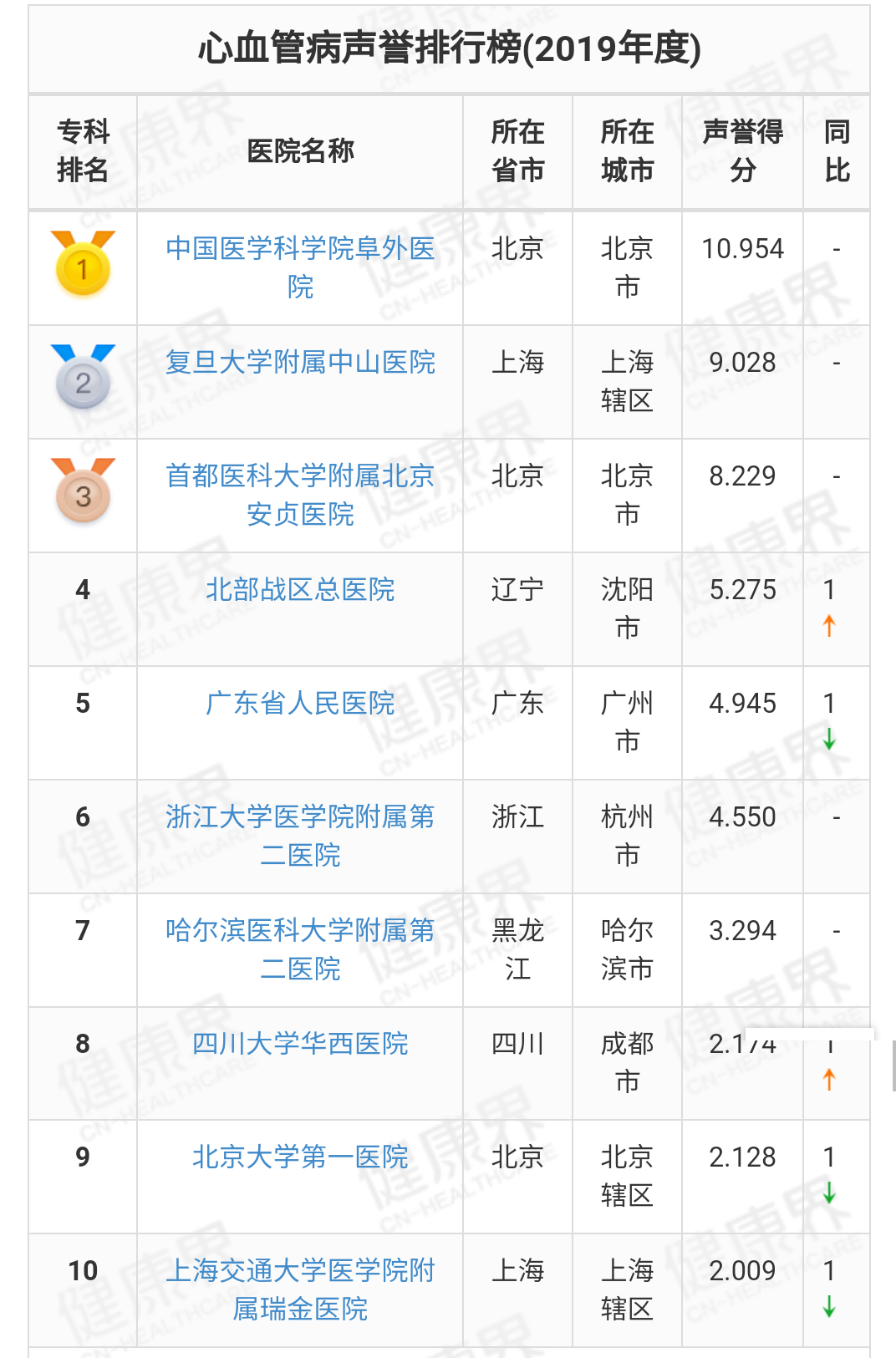Open 北部战区总医院 link
Viewport: 896px width, 1358px height.
click(300, 590)
